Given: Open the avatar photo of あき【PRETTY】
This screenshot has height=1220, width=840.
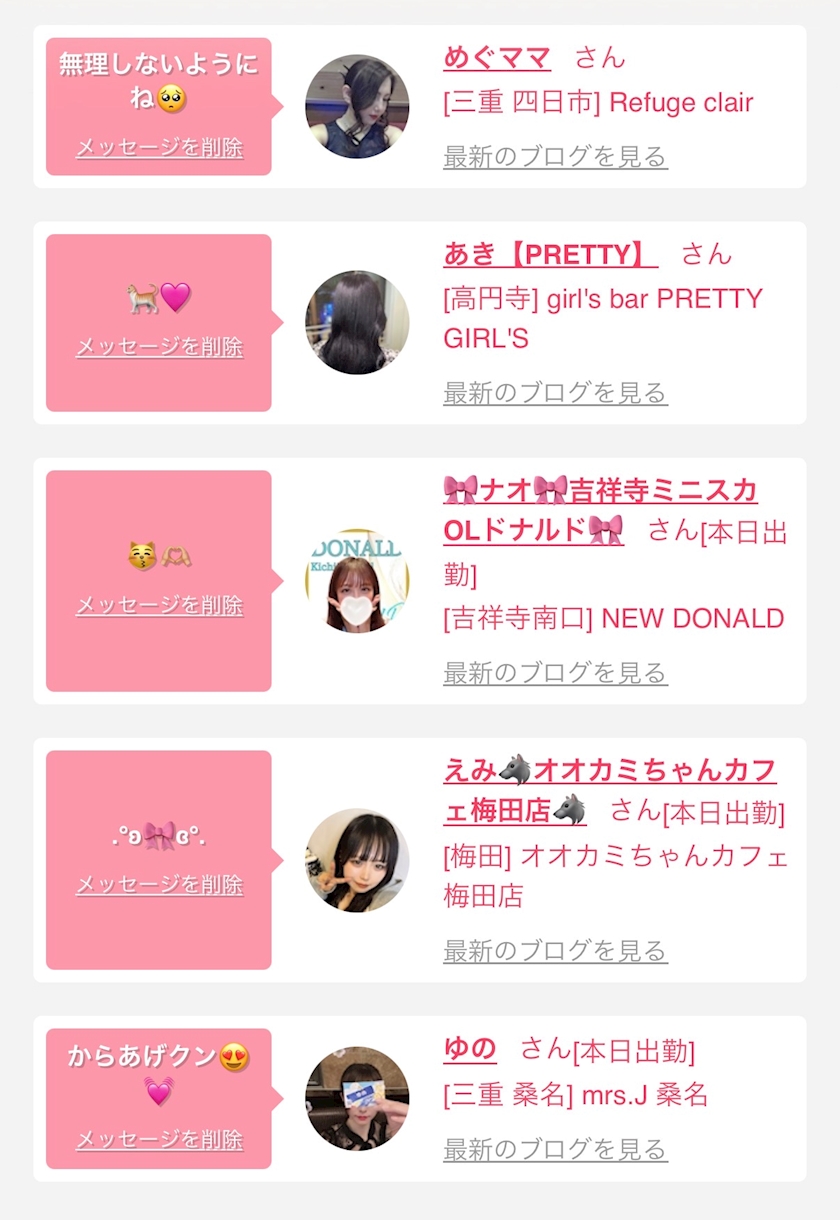Looking at the screenshot, I should pos(357,322).
